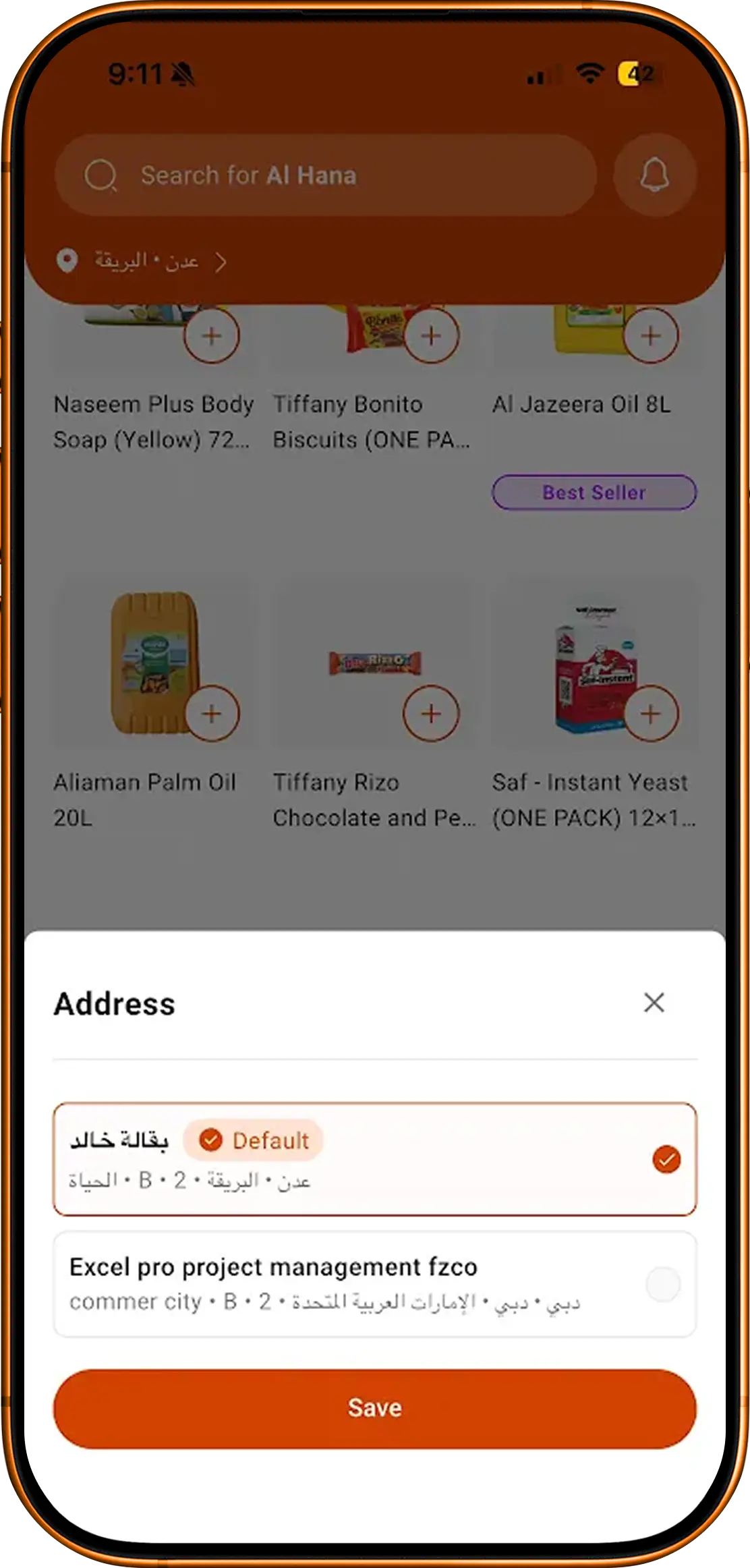Select the Default بقالة خالد address

[x=374, y=1159]
